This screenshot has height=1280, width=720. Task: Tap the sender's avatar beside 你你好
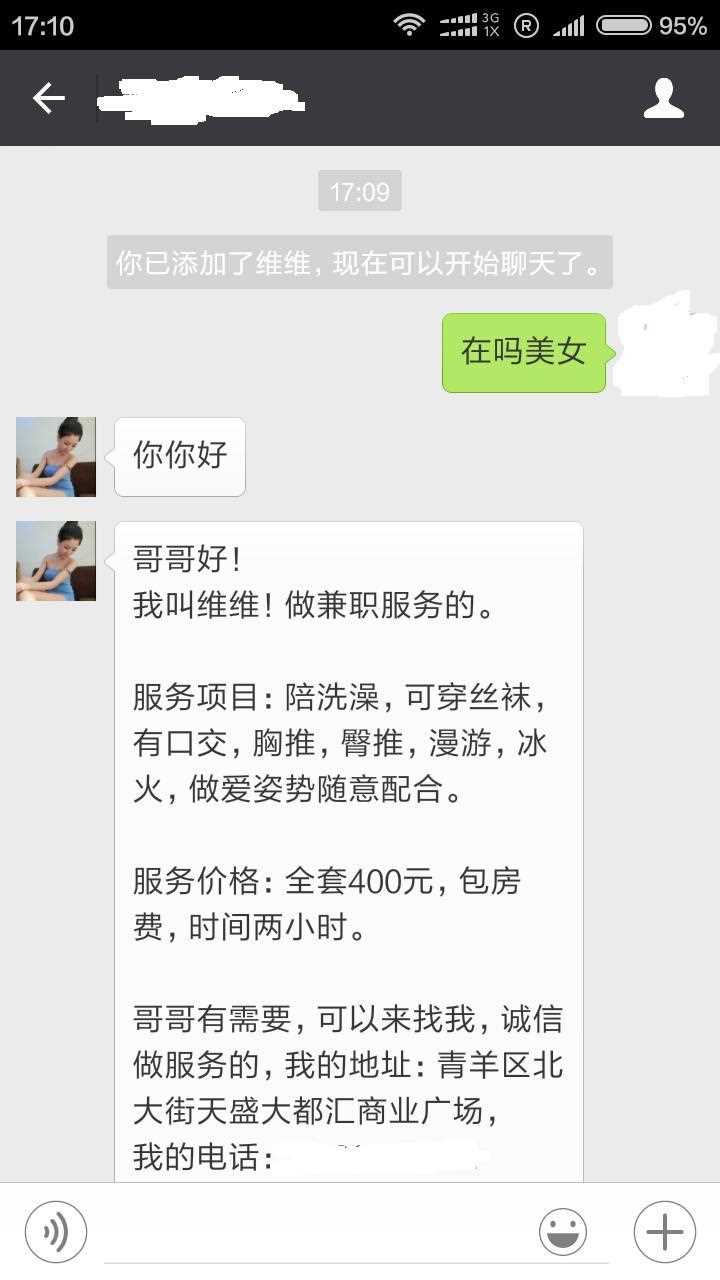(56, 457)
